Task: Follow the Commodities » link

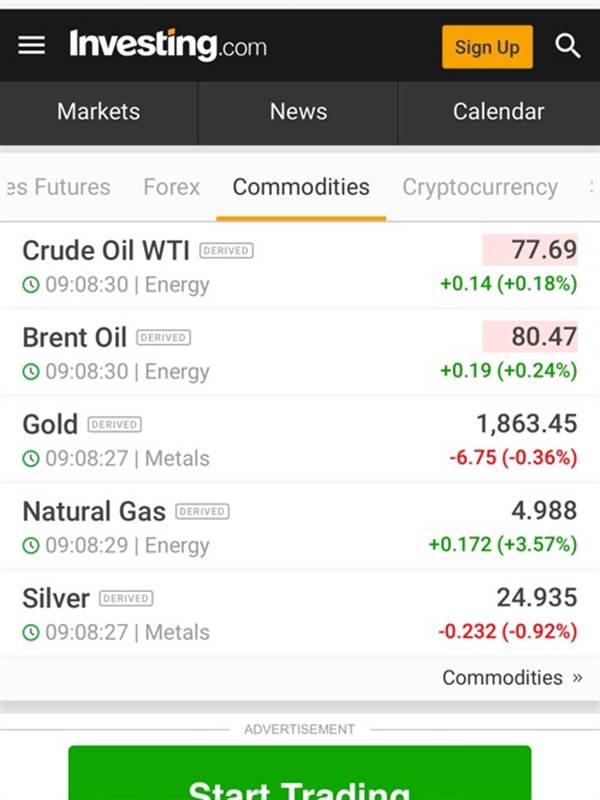Action: coord(511,678)
